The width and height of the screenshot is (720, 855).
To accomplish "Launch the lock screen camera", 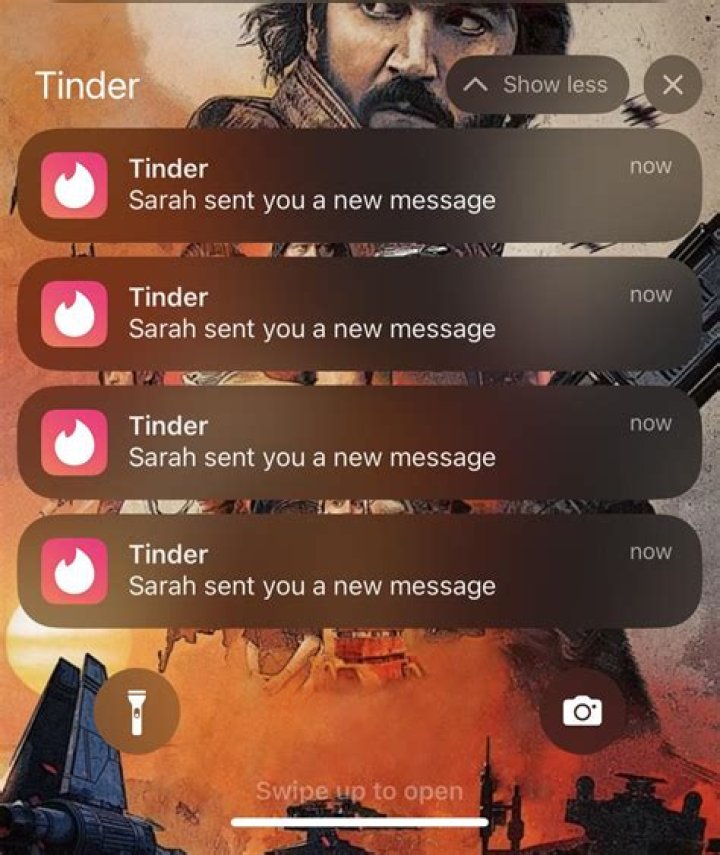I will pos(582,711).
